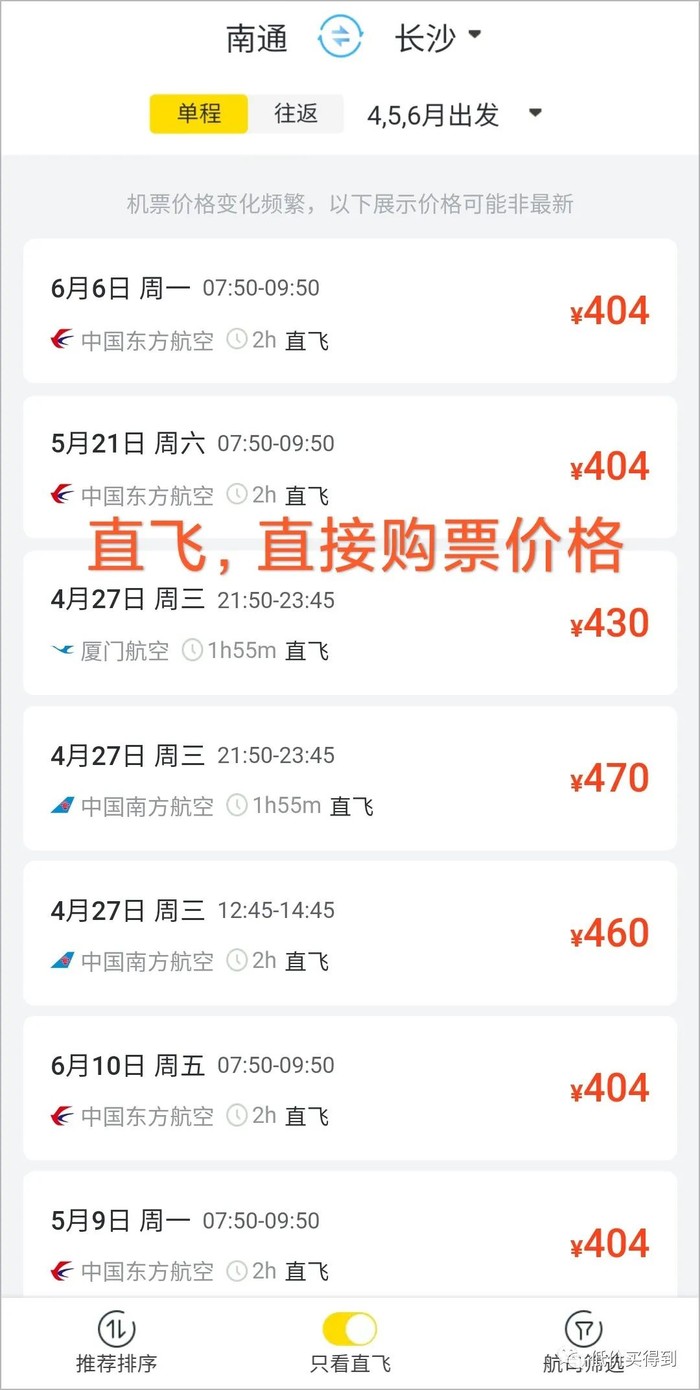Select the 单程 one-way tab
The image size is (700, 1390).
199,114
